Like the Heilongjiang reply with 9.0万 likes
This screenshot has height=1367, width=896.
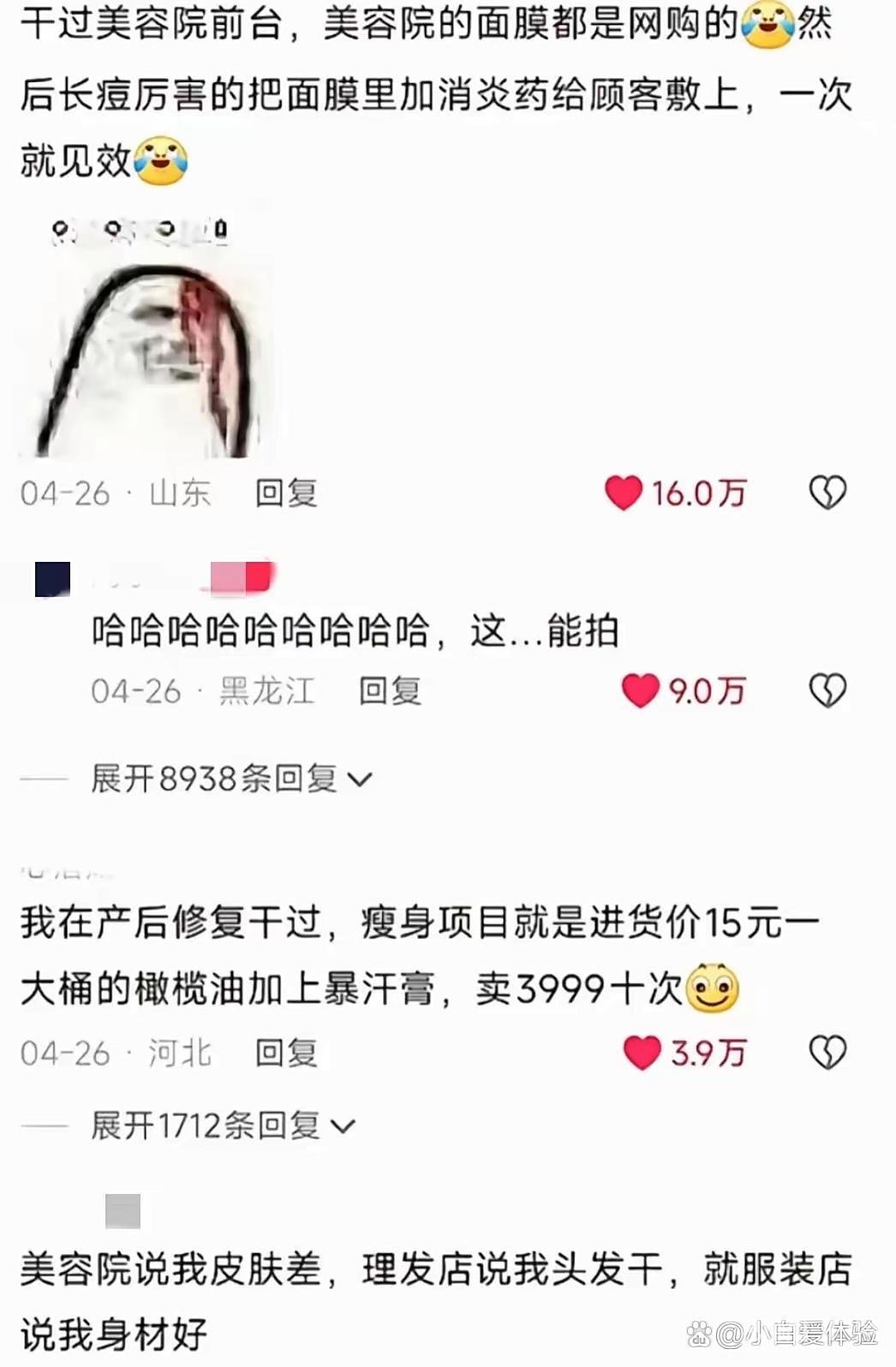point(640,690)
